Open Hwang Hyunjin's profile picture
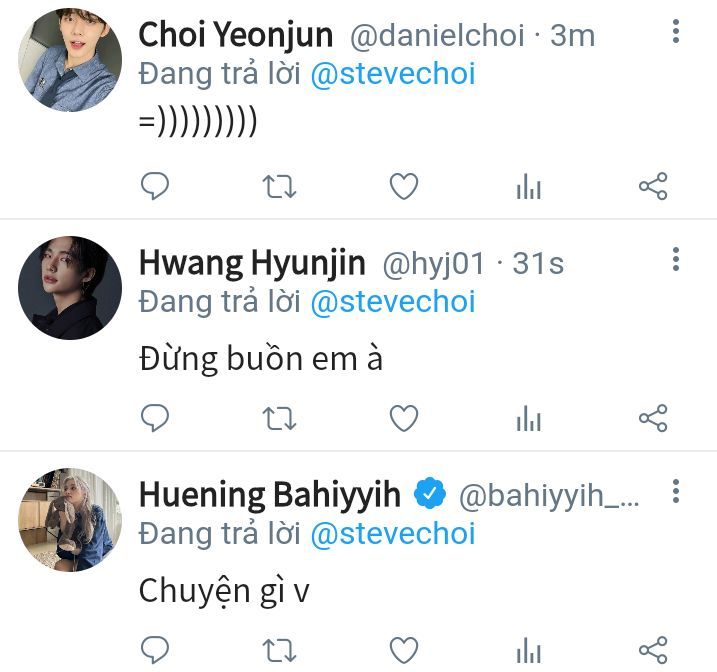Screen dimensions: 717x672 tap(70, 288)
